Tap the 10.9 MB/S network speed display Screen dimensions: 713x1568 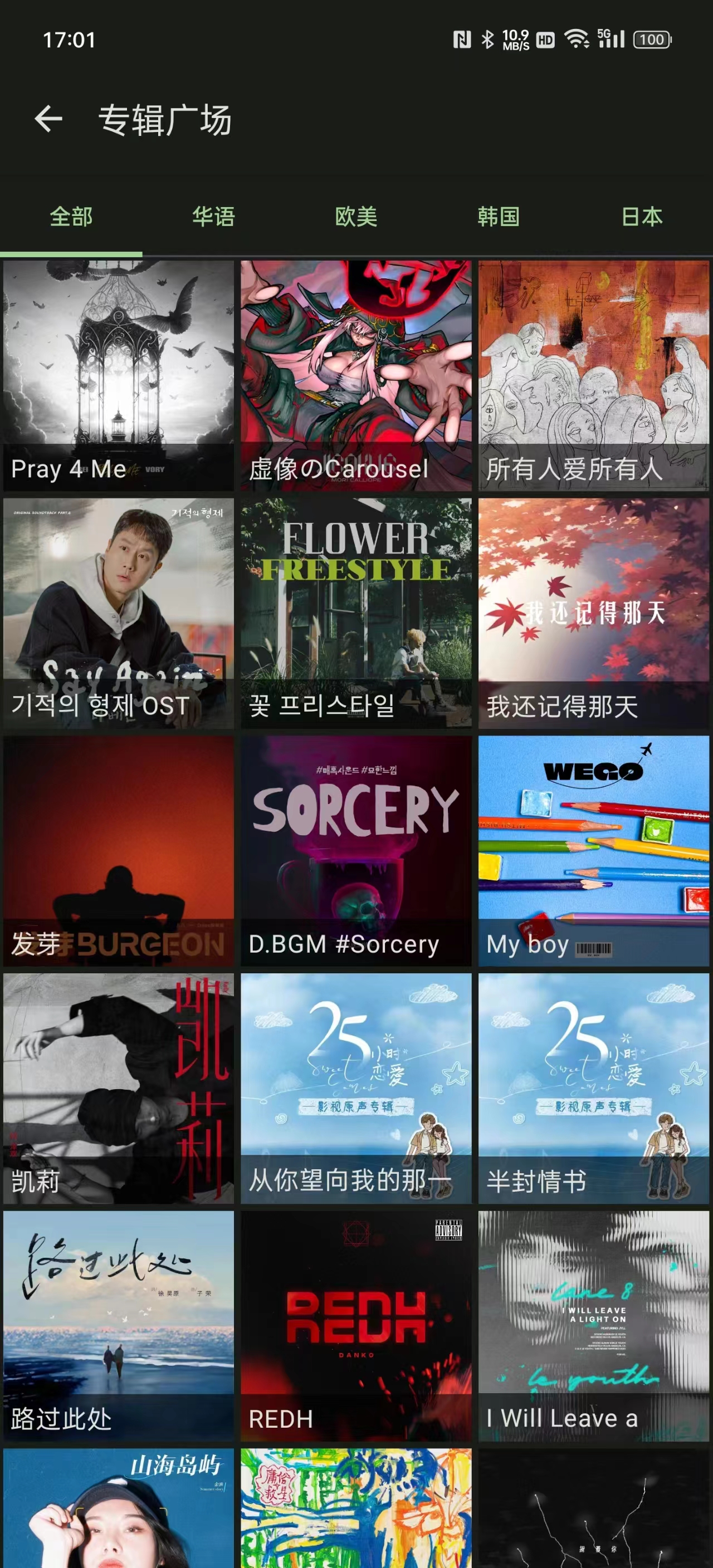(x=515, y=40)
